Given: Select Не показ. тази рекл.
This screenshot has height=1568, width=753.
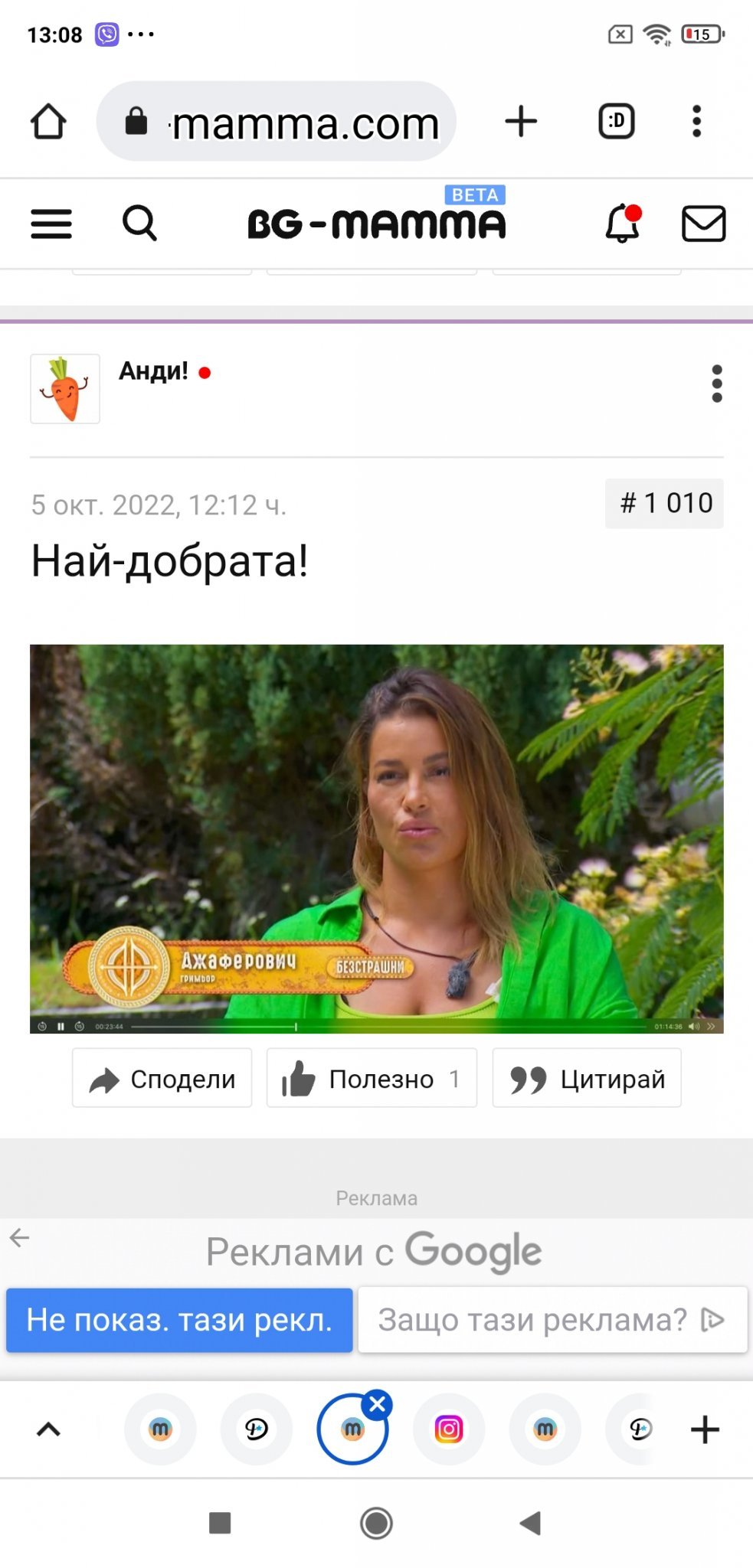Looking at the screenshot, I should pos(179,1320).
